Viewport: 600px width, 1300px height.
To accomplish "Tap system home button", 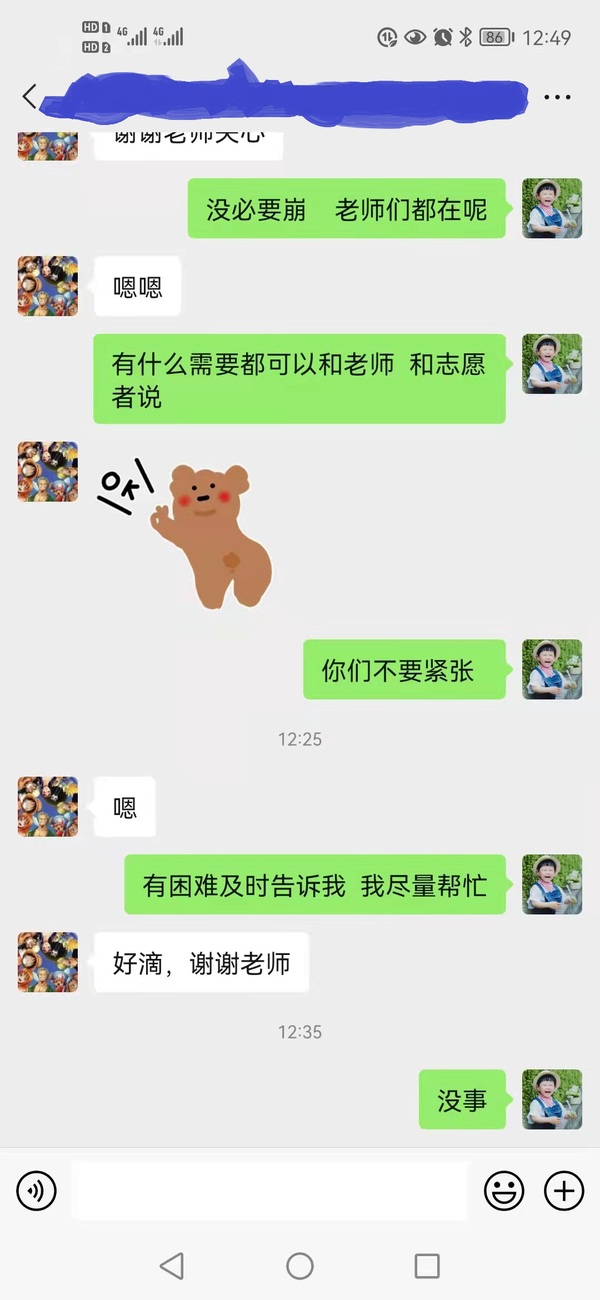I will (300, 1266).
